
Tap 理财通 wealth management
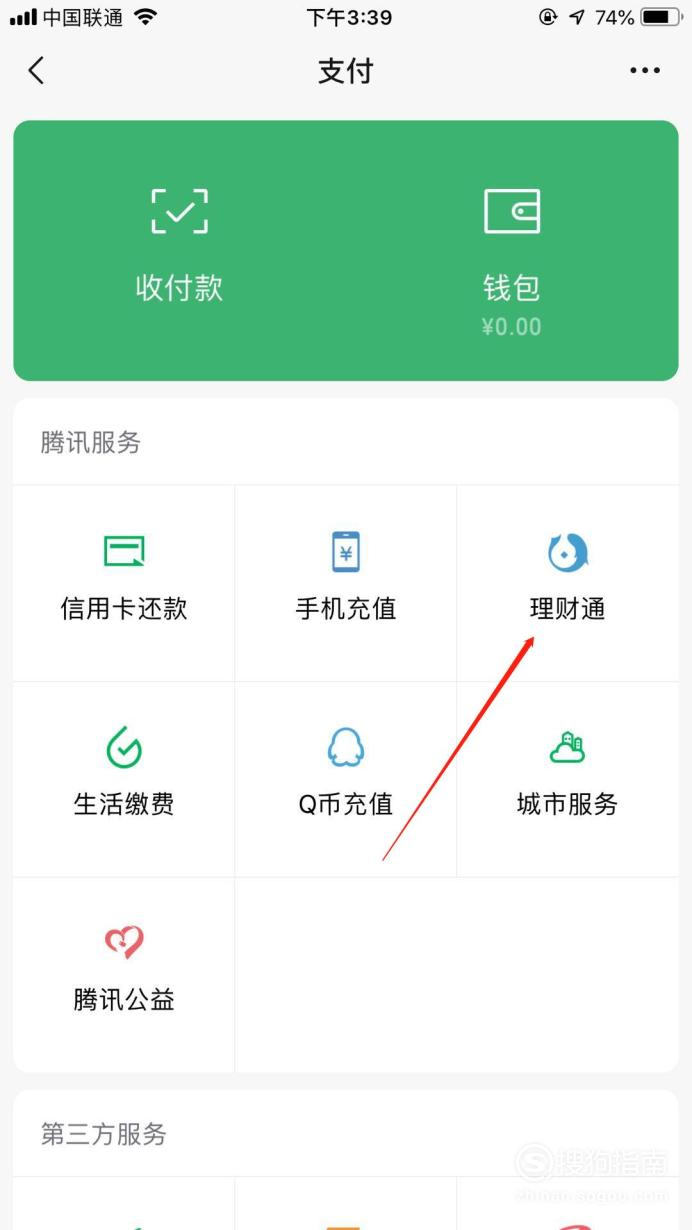tap(568, 583)
